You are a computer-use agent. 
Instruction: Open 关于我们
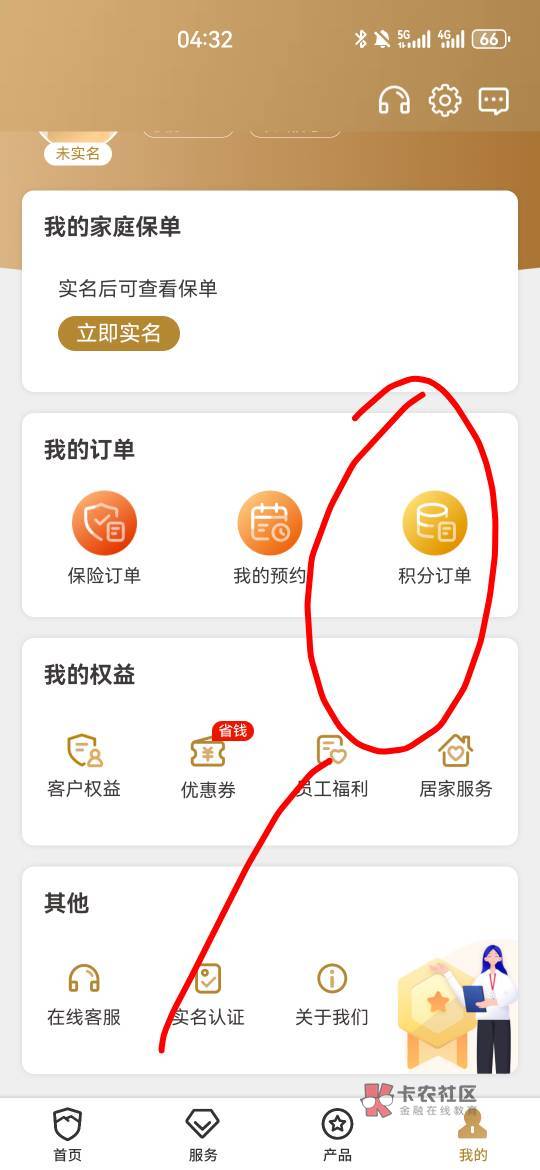(x=332, y=995)
